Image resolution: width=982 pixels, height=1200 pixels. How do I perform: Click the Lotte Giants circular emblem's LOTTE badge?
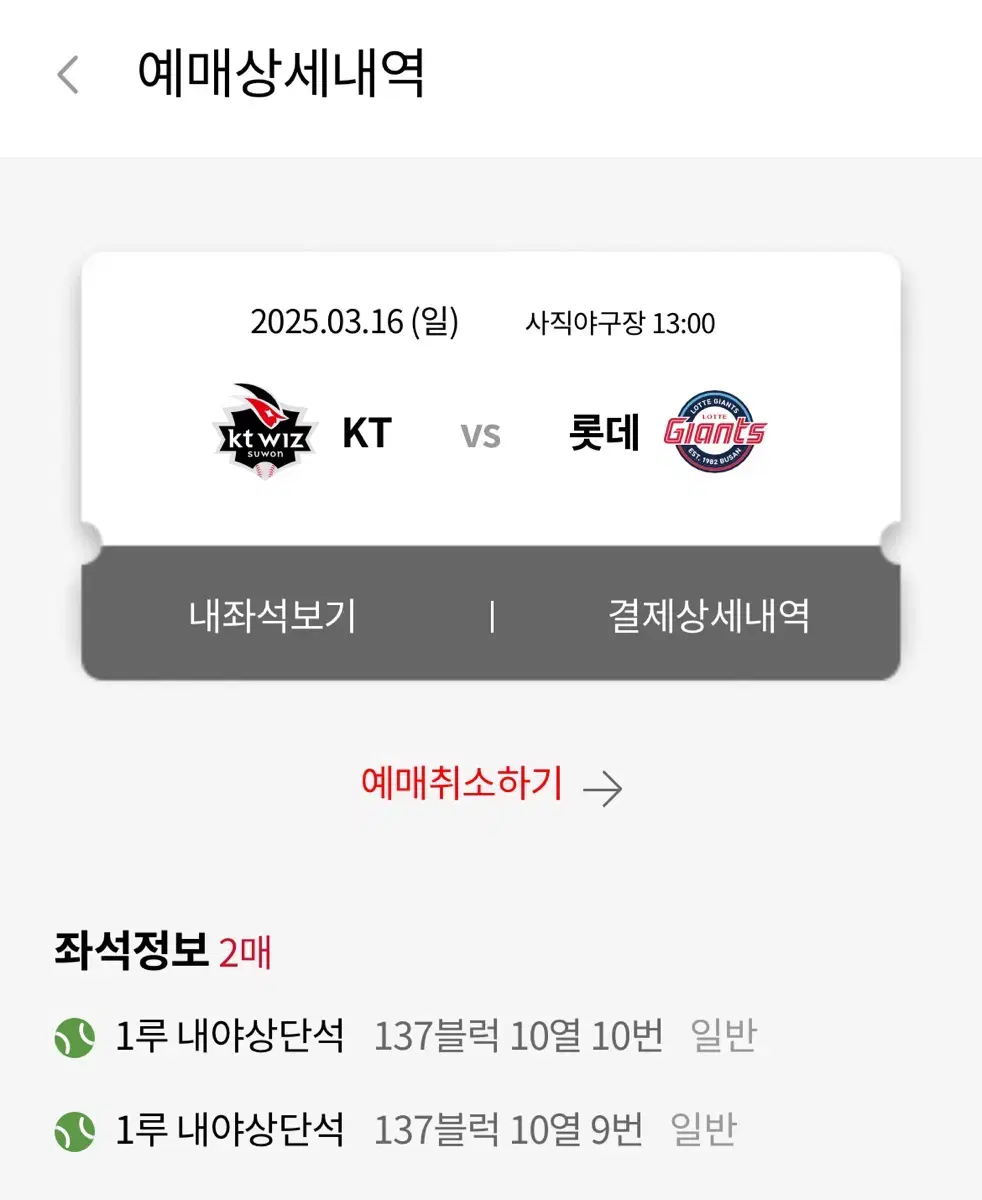[712, 415]
